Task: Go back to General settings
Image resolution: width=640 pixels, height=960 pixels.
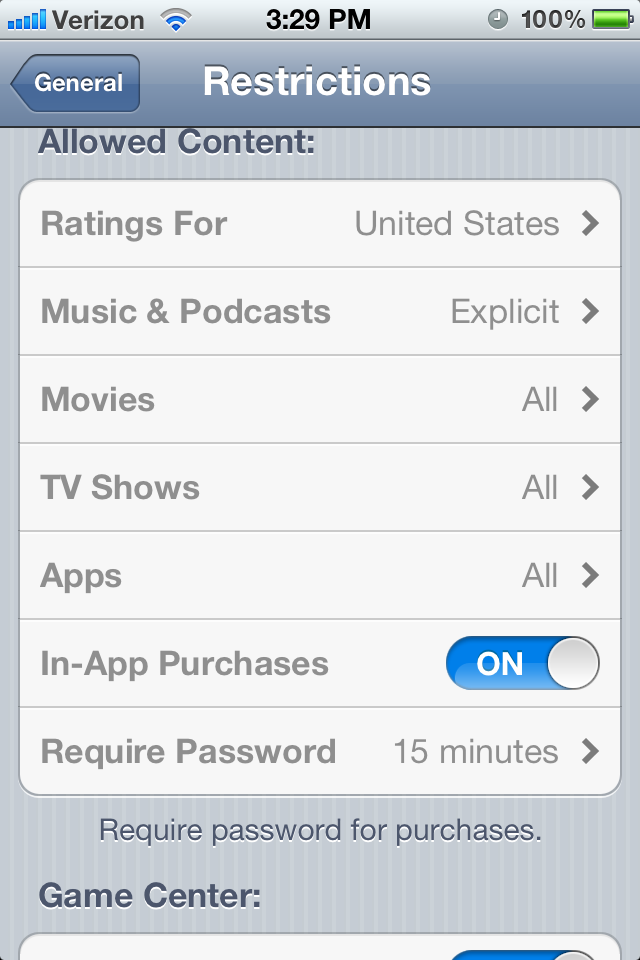Action: [x=76, y=83]
